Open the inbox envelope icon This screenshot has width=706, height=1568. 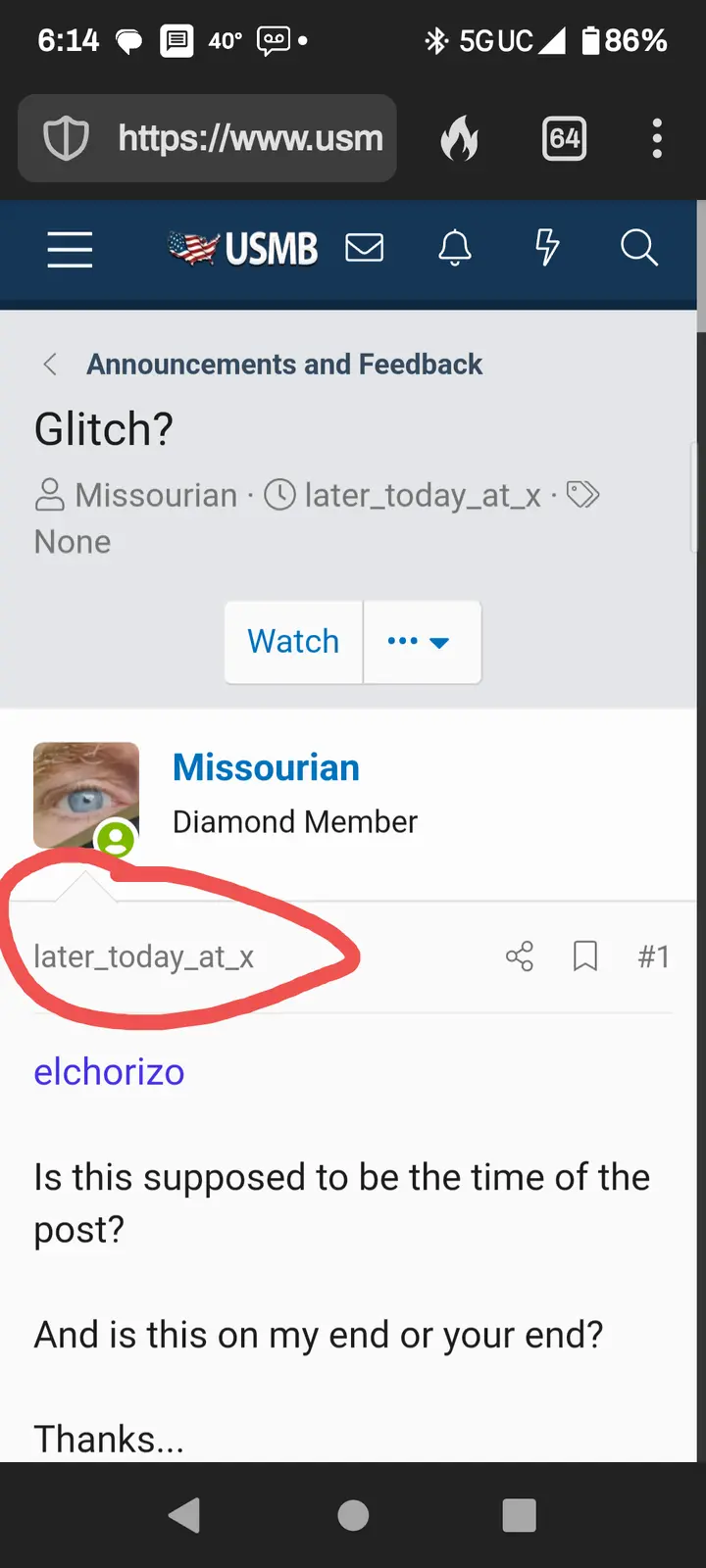(365, 248)
